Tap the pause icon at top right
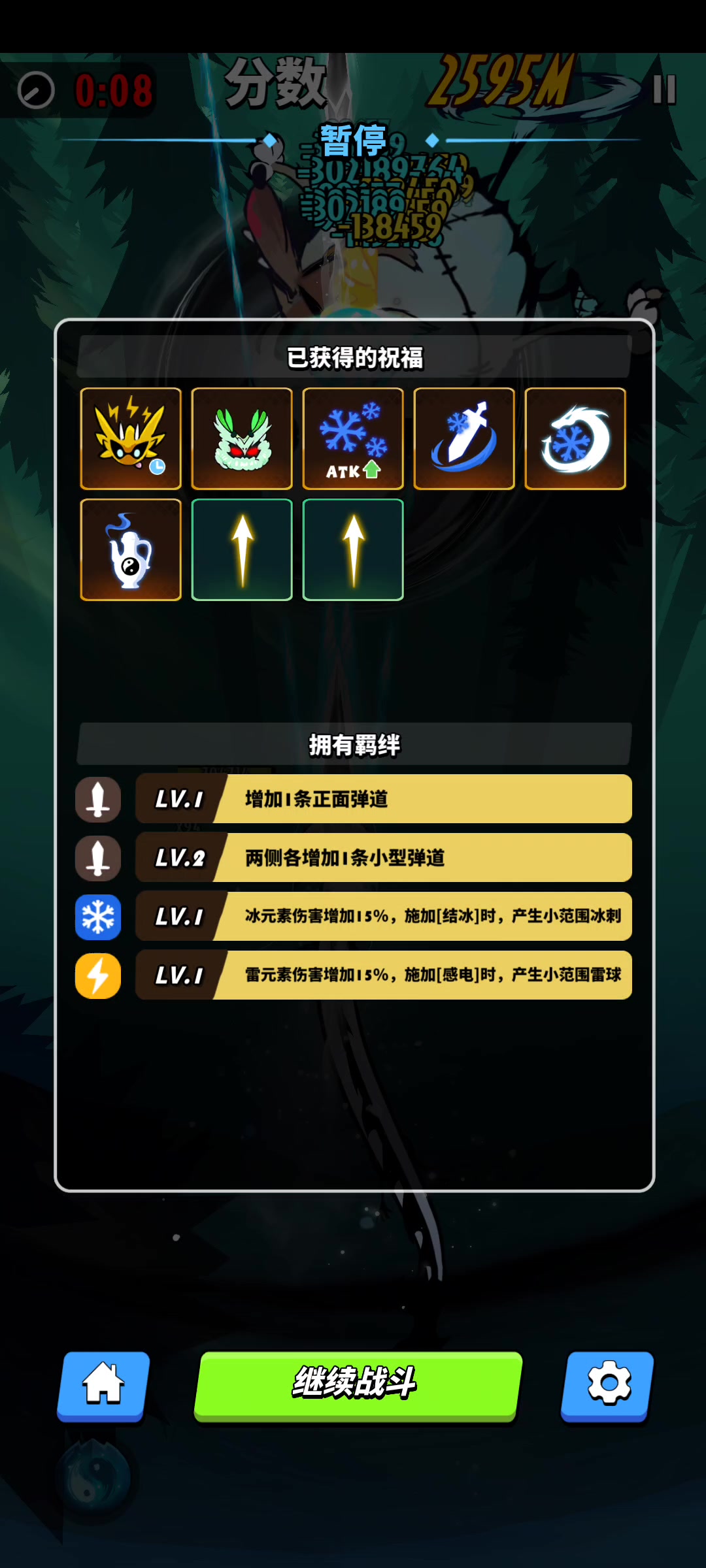The width and height of the screenshot is (706, 1568). pos(664,90)
